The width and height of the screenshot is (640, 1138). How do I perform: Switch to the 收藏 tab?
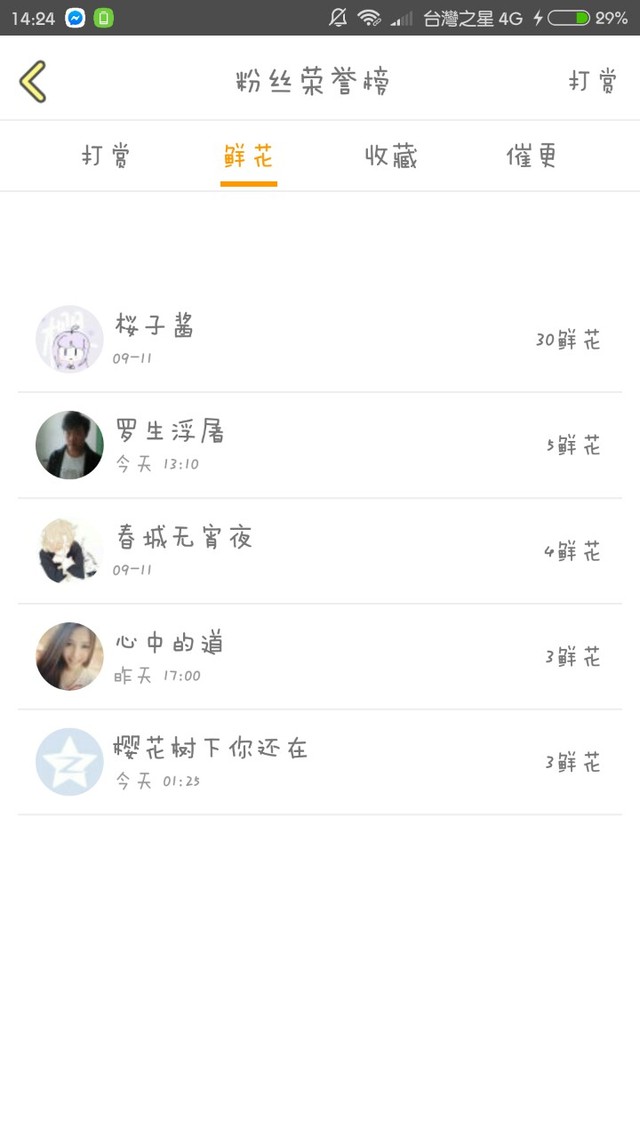click(x=390, y=156)
